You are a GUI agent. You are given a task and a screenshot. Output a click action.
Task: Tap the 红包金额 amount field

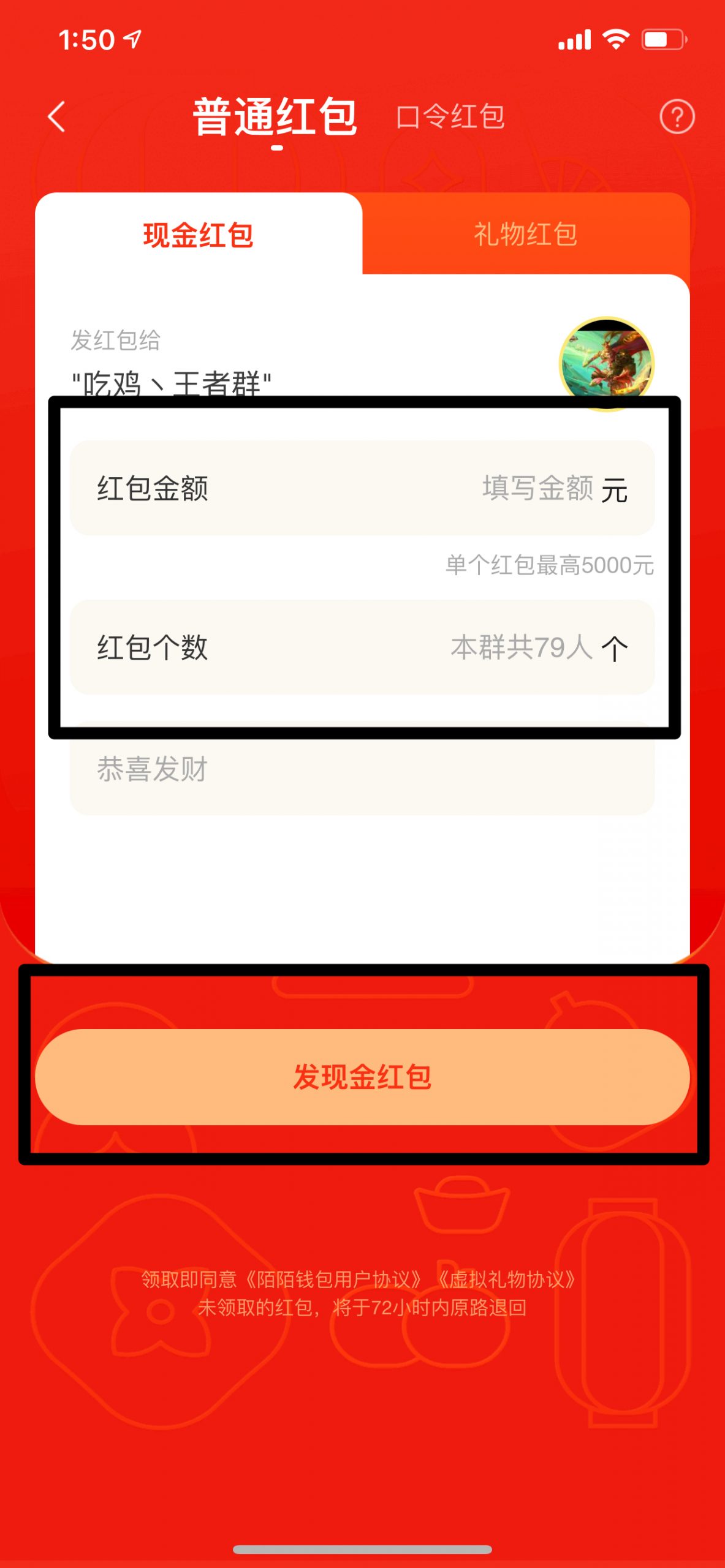point(362,488)
